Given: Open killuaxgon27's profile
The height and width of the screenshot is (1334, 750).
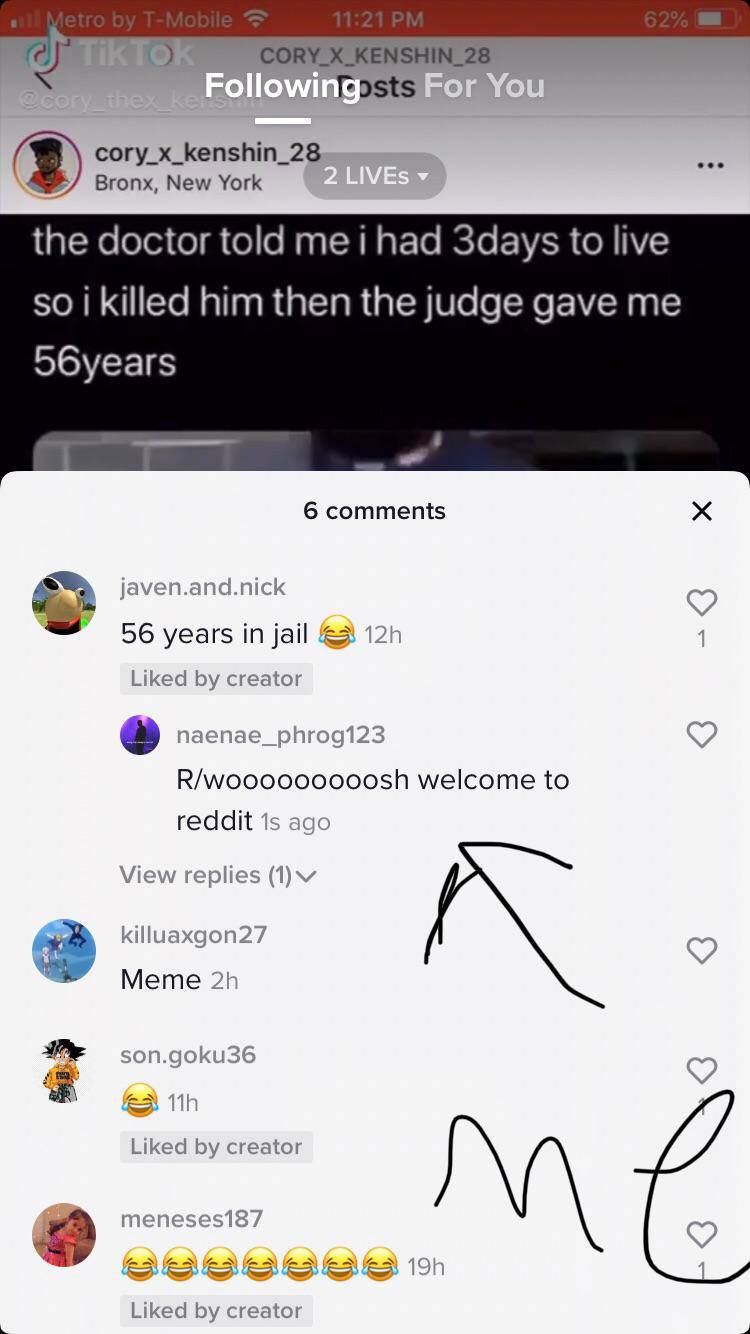Looking at the screenshot, I should coord(64,951).
